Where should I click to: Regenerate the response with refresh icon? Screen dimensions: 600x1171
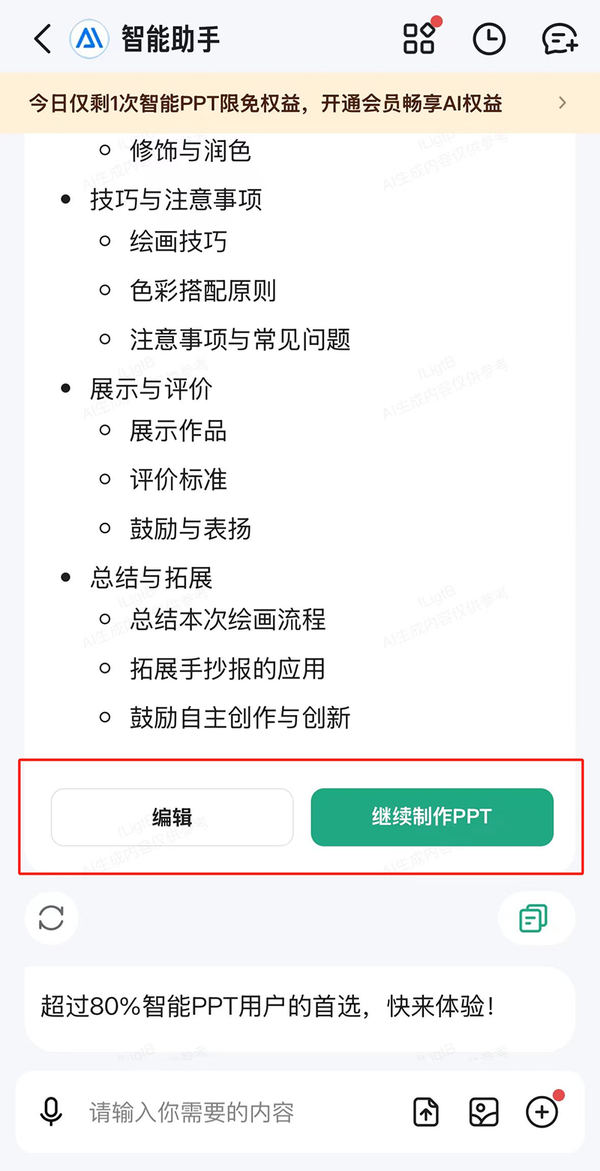point(52,918)
